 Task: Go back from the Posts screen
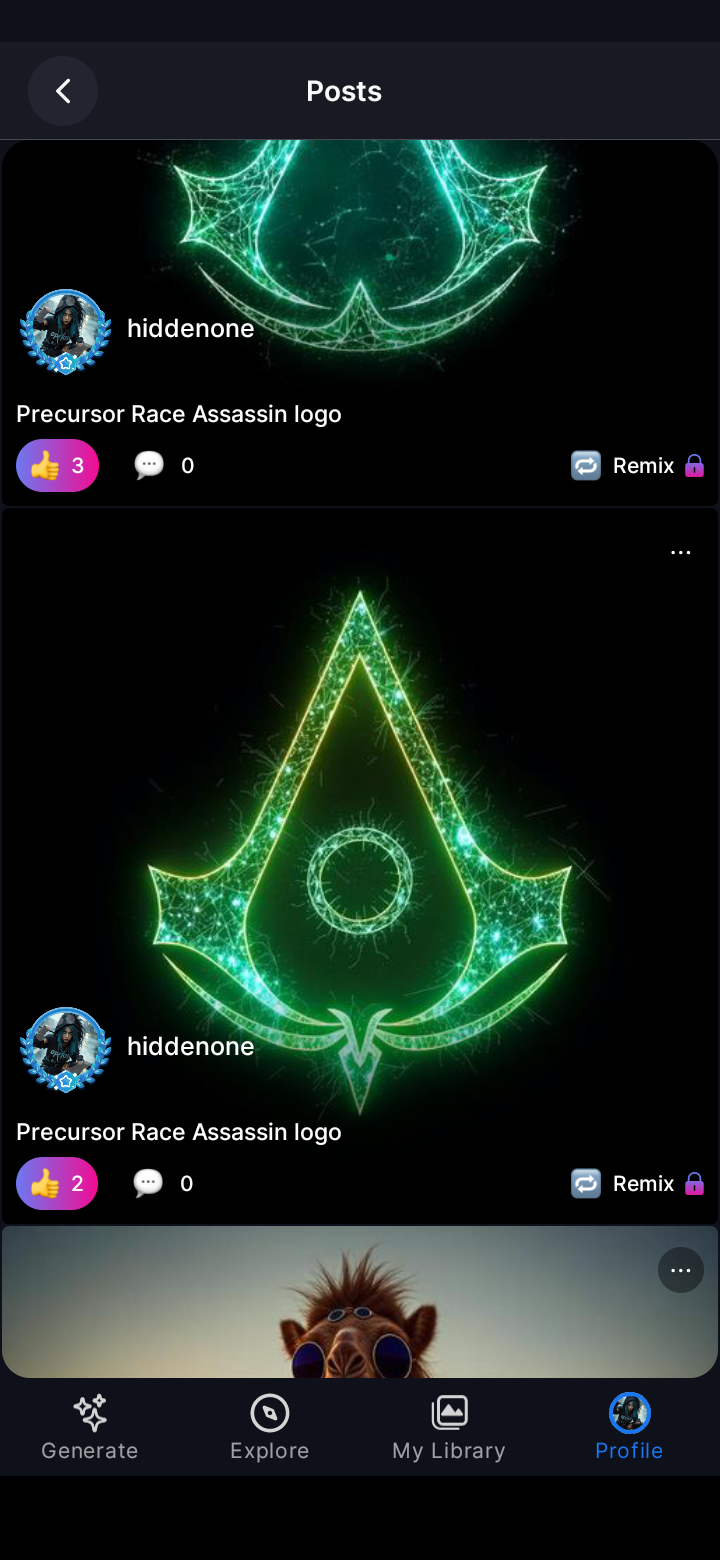[63, 91]
